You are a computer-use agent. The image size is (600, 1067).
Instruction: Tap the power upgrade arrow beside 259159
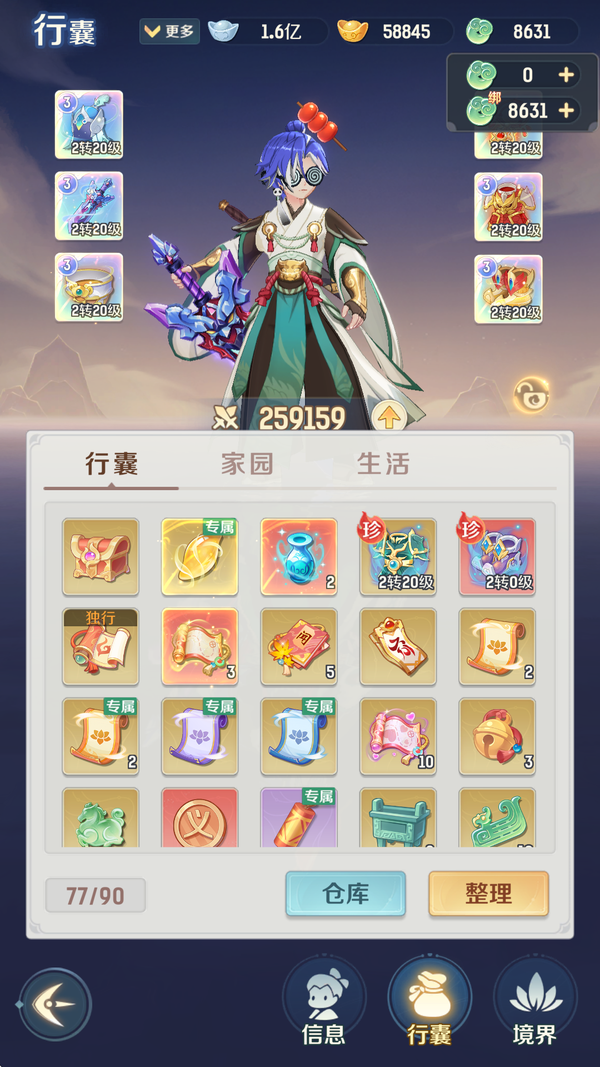388,416
